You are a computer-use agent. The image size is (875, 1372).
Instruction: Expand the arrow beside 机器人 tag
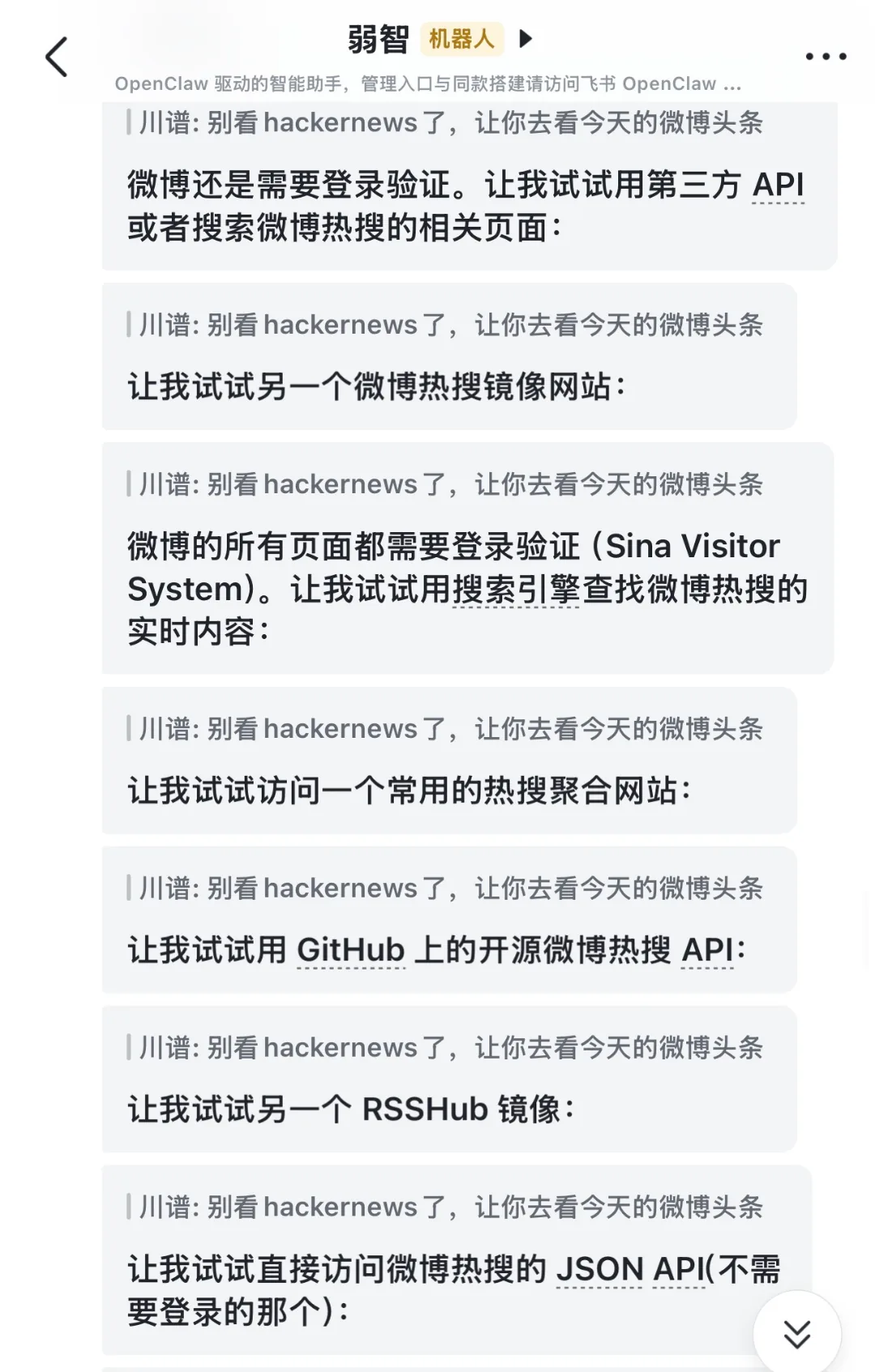[x=526, y=38]
